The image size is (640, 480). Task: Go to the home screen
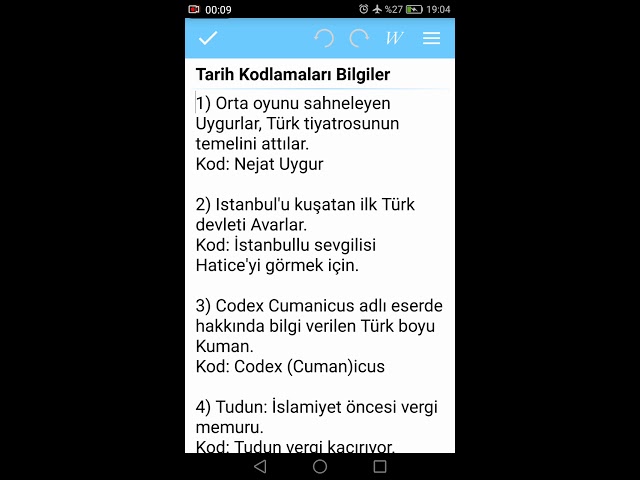pyautogui.click(x=320, y=466)
